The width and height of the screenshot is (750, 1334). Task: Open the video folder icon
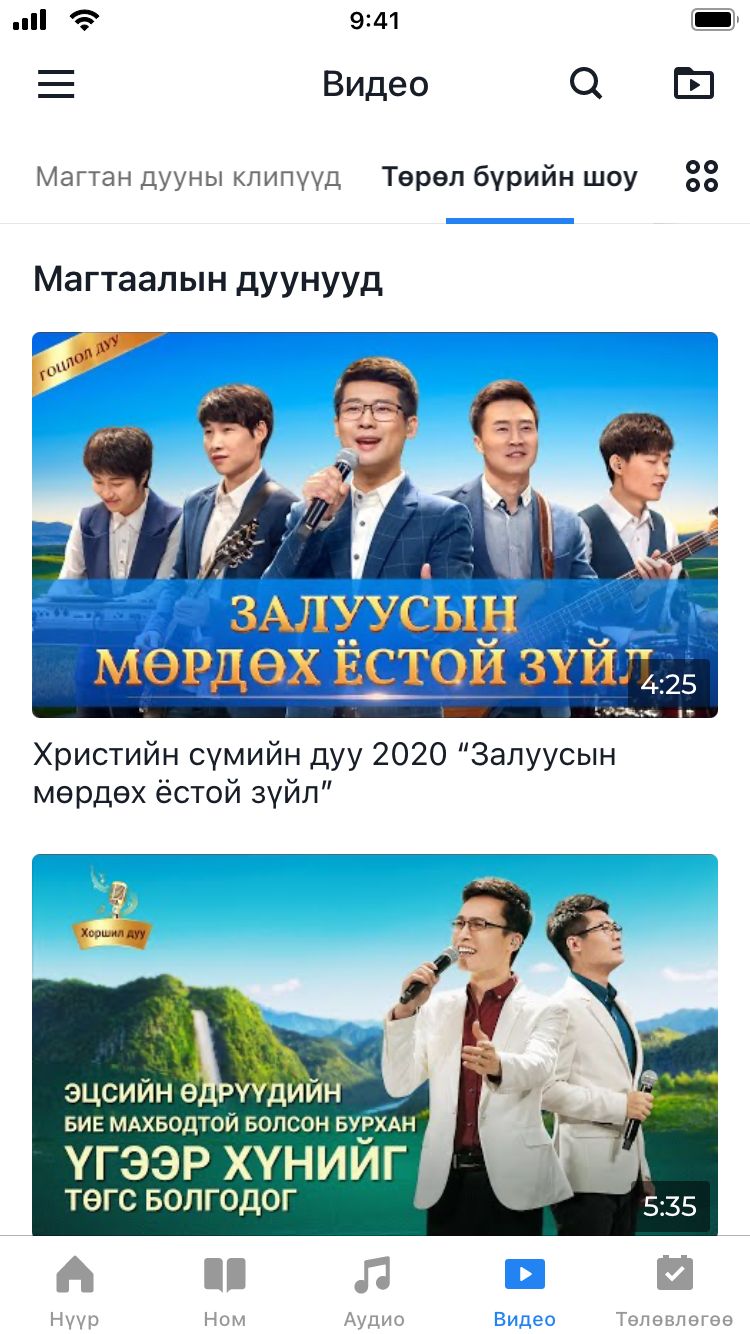[693, 84]
